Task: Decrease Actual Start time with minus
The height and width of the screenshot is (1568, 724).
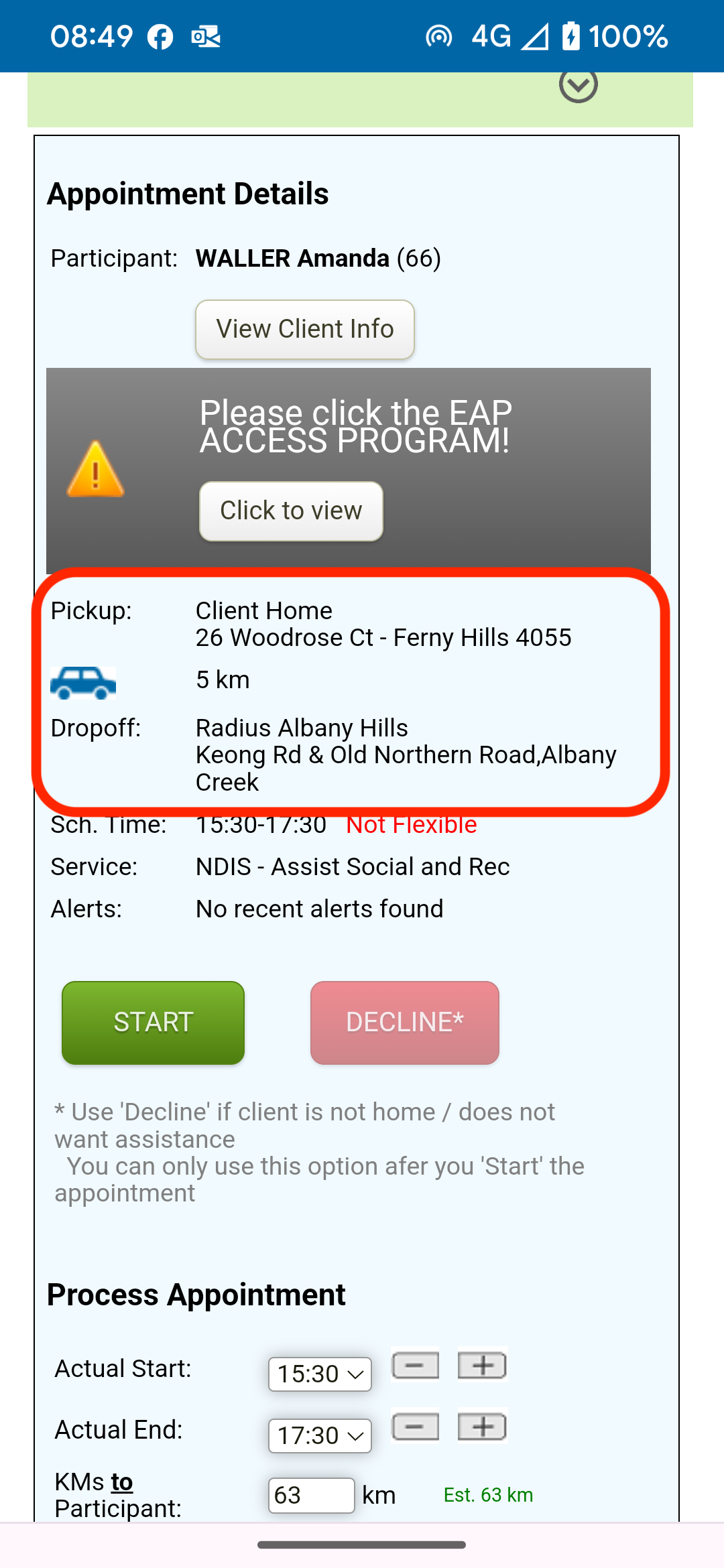Action: pyautogui.click(x=415, y=1365)
